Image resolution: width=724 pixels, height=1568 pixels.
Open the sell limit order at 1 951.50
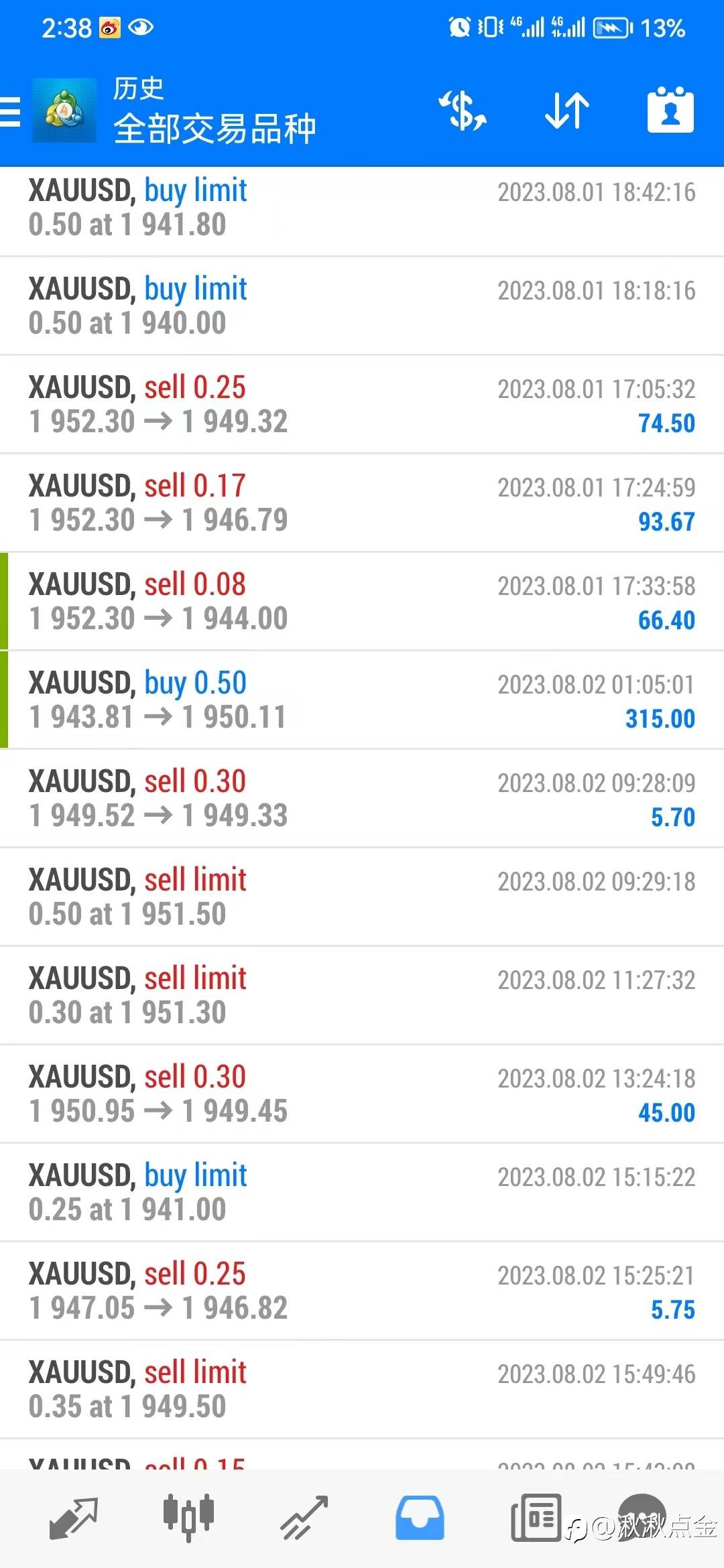point(362,897)
